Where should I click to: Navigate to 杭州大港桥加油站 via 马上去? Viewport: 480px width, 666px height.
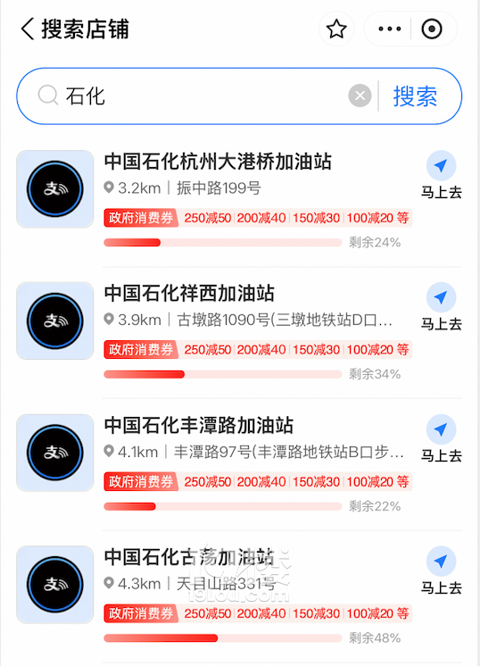click(x=441, y=175)
